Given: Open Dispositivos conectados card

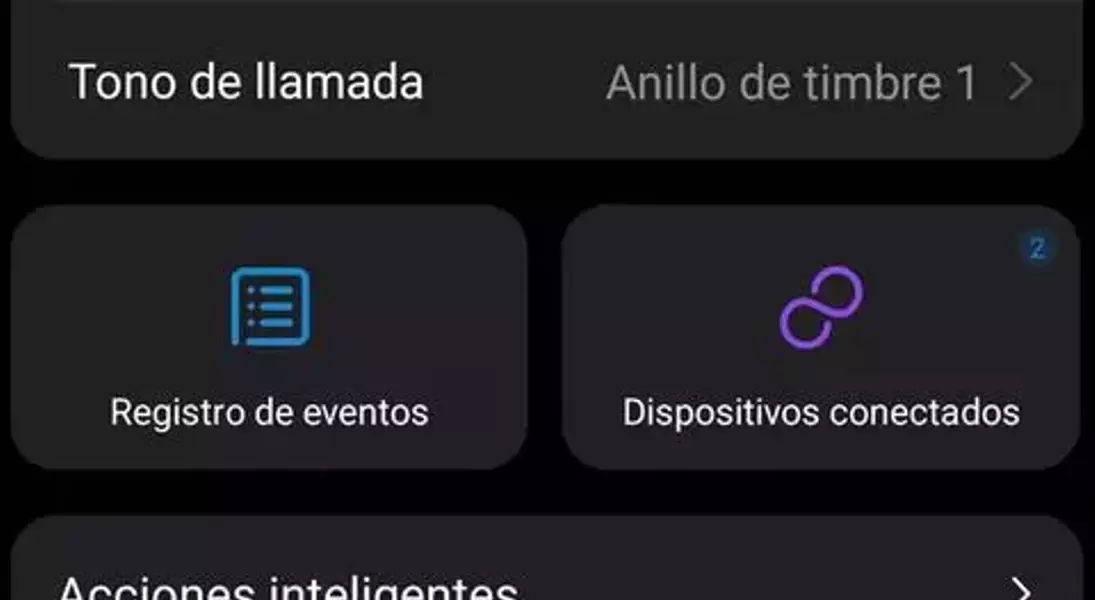Looking at the screenshot, I should coord(821,338).
